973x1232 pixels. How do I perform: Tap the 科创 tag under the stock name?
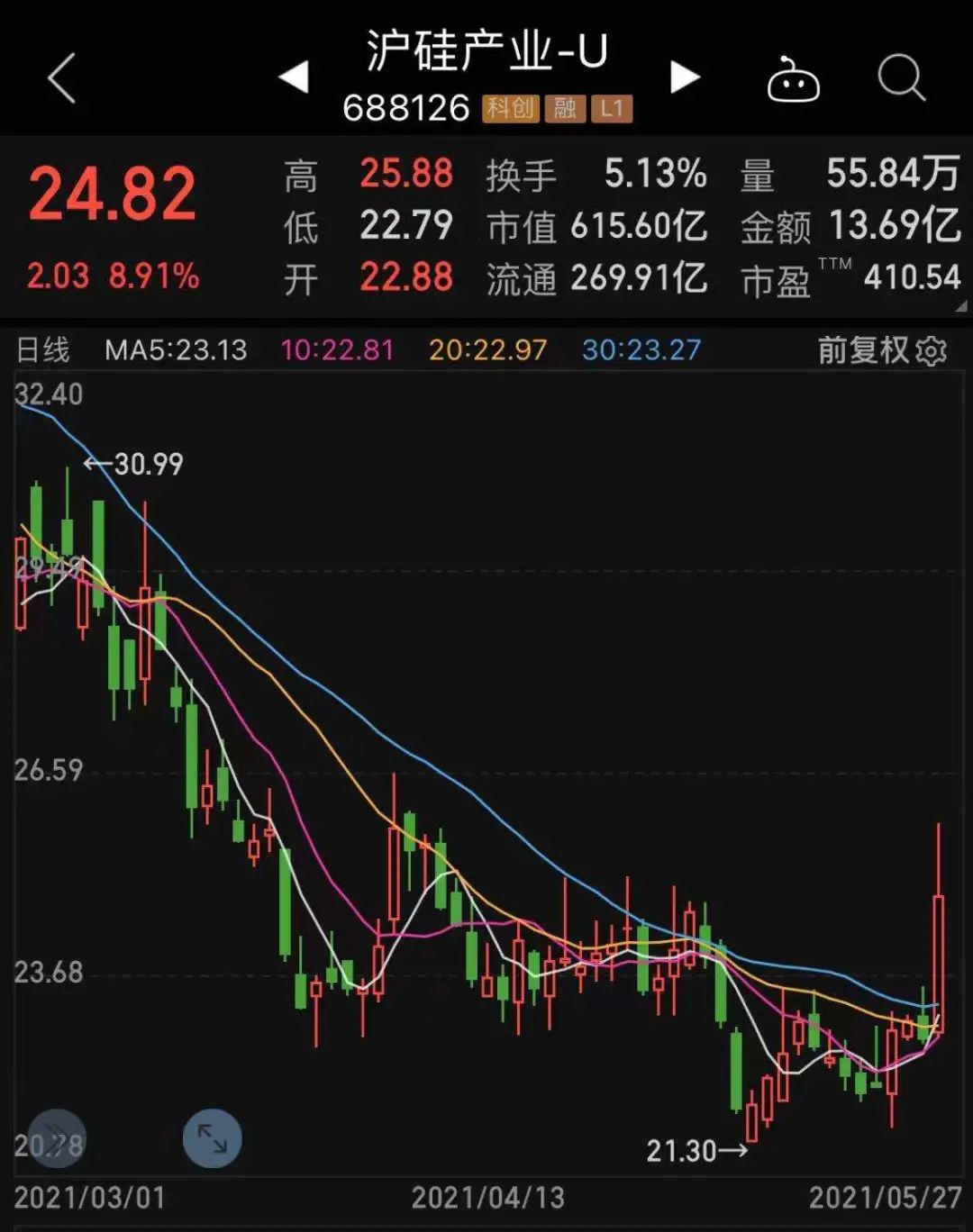[510, 108]
